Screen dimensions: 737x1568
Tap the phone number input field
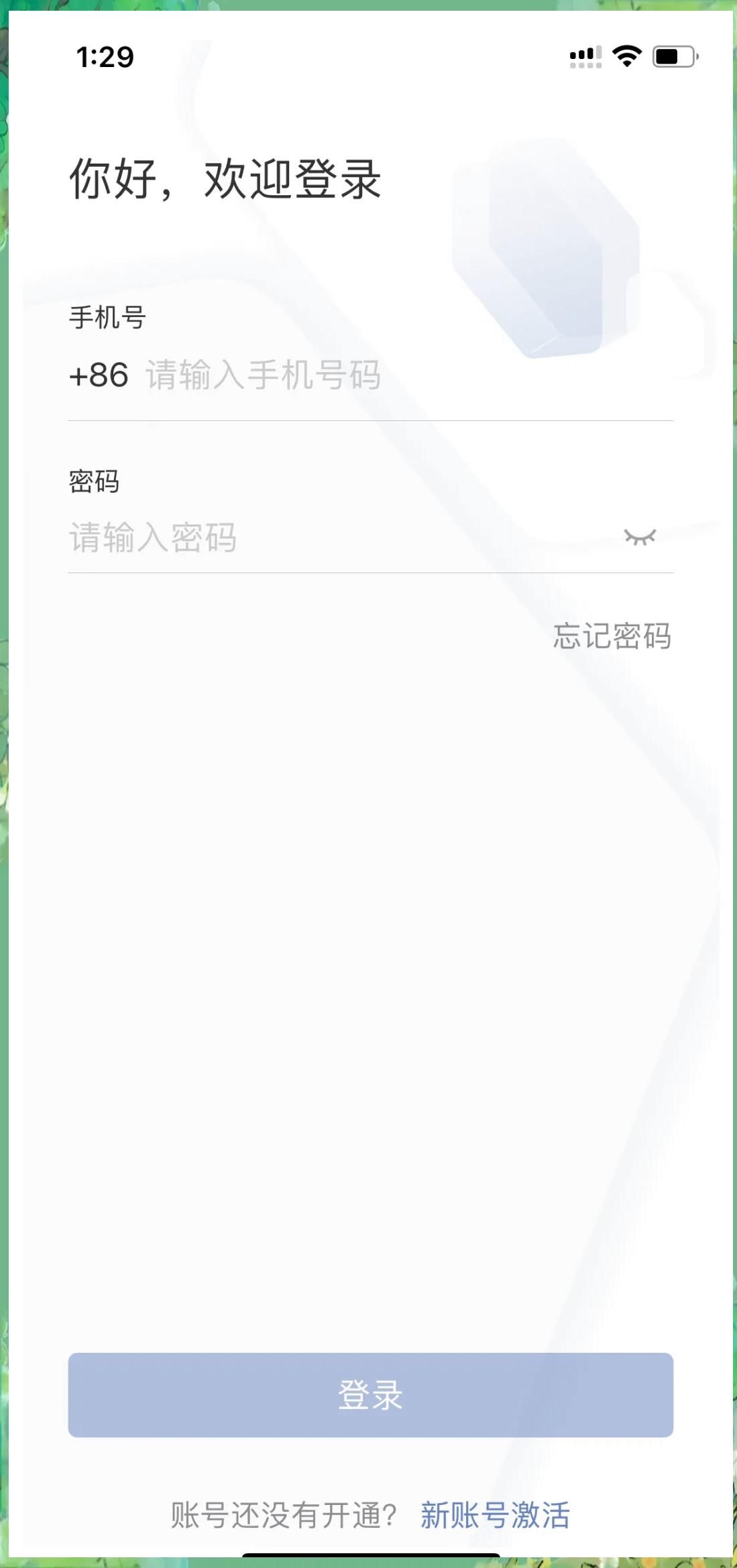point(402,375)
